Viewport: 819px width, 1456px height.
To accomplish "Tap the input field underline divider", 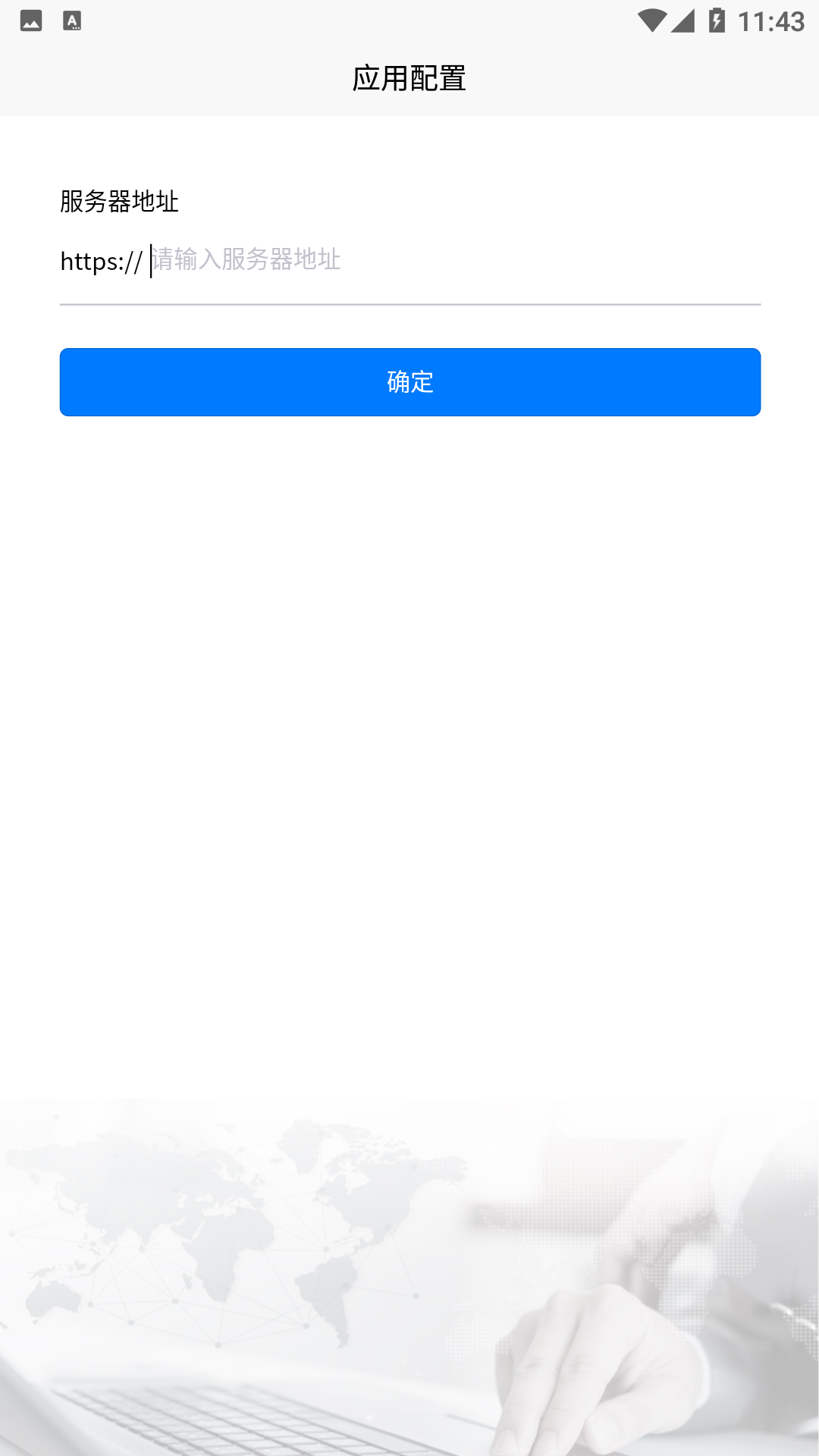I will point(409,303).
